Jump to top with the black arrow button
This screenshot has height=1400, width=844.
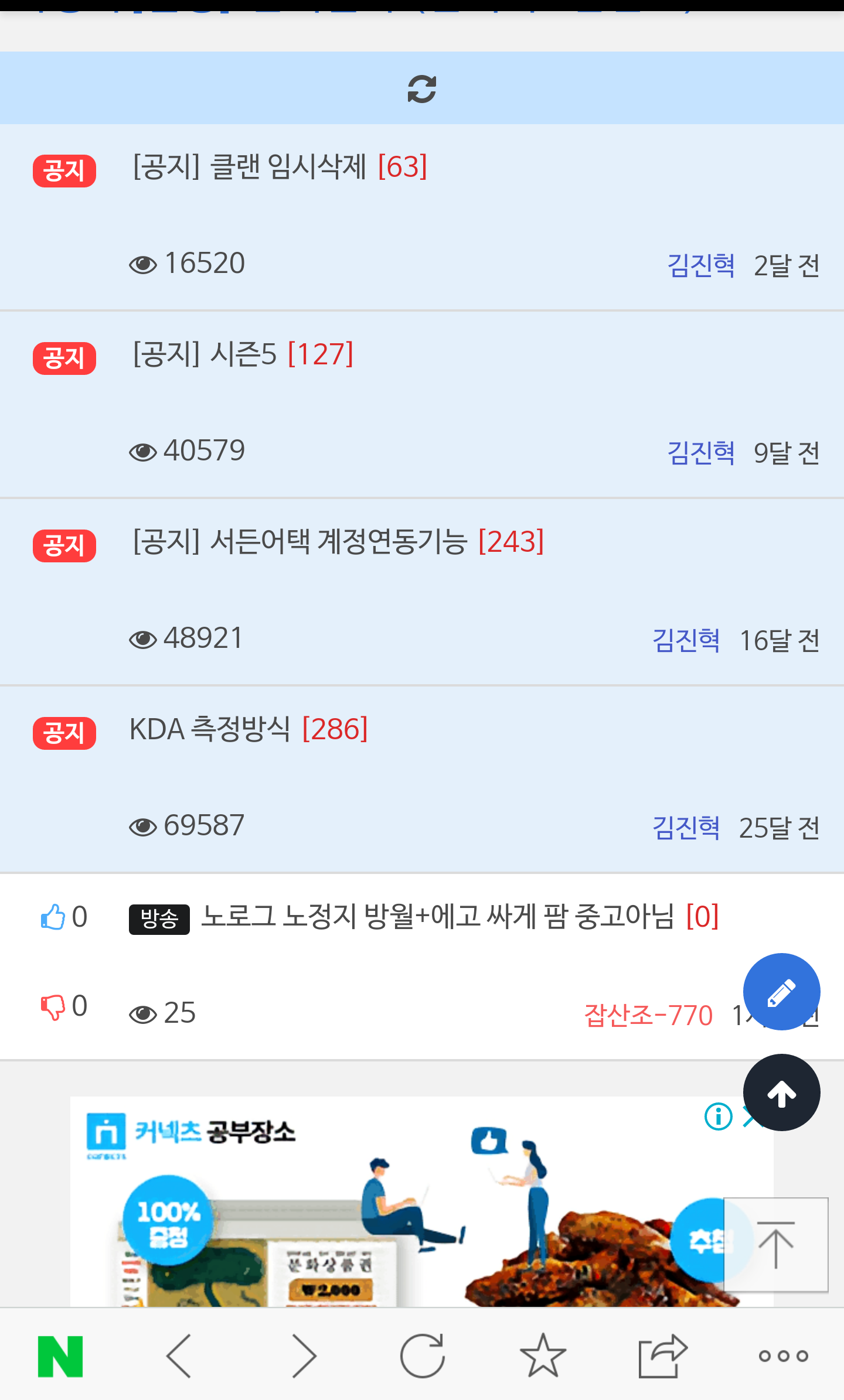click(781, 1092)
